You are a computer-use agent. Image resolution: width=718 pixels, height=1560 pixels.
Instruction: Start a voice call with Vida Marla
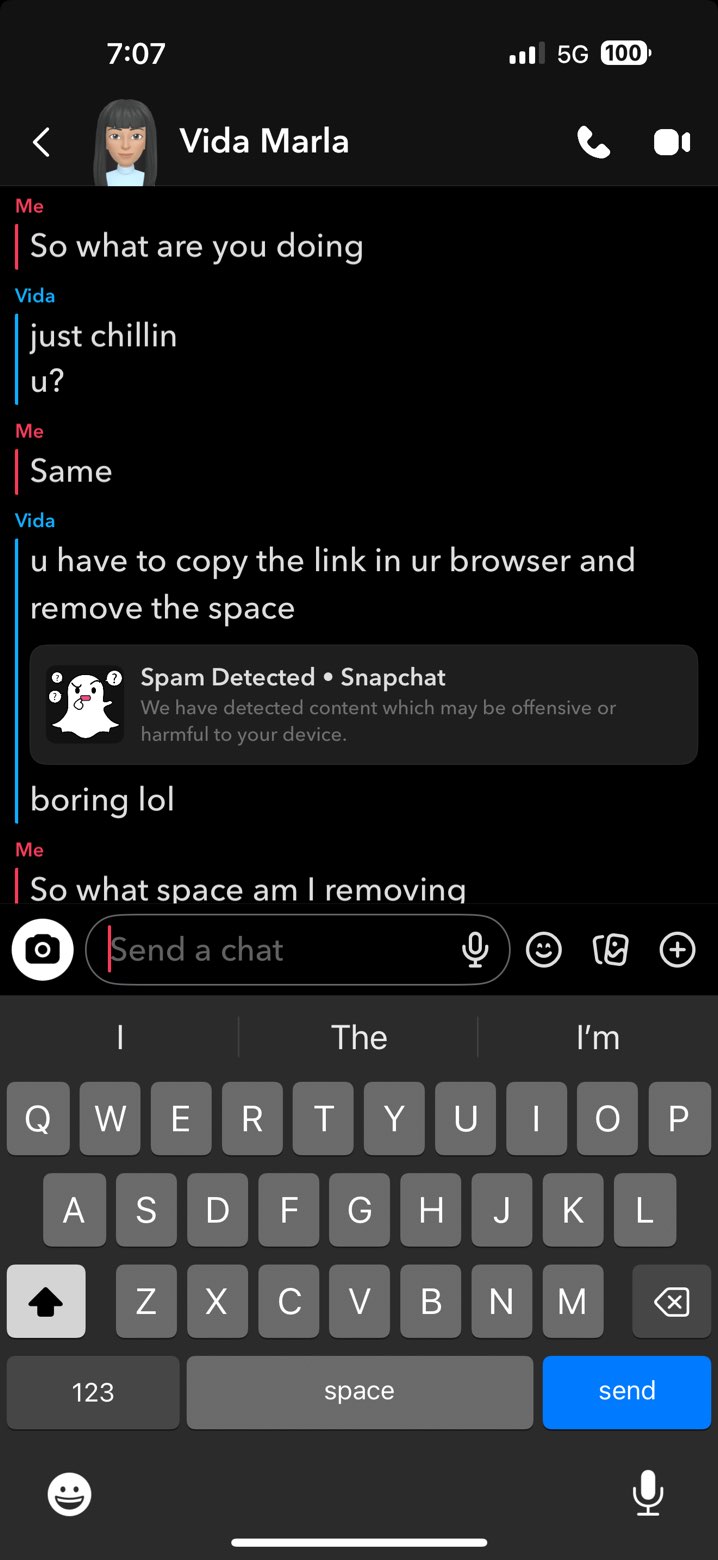593,142
